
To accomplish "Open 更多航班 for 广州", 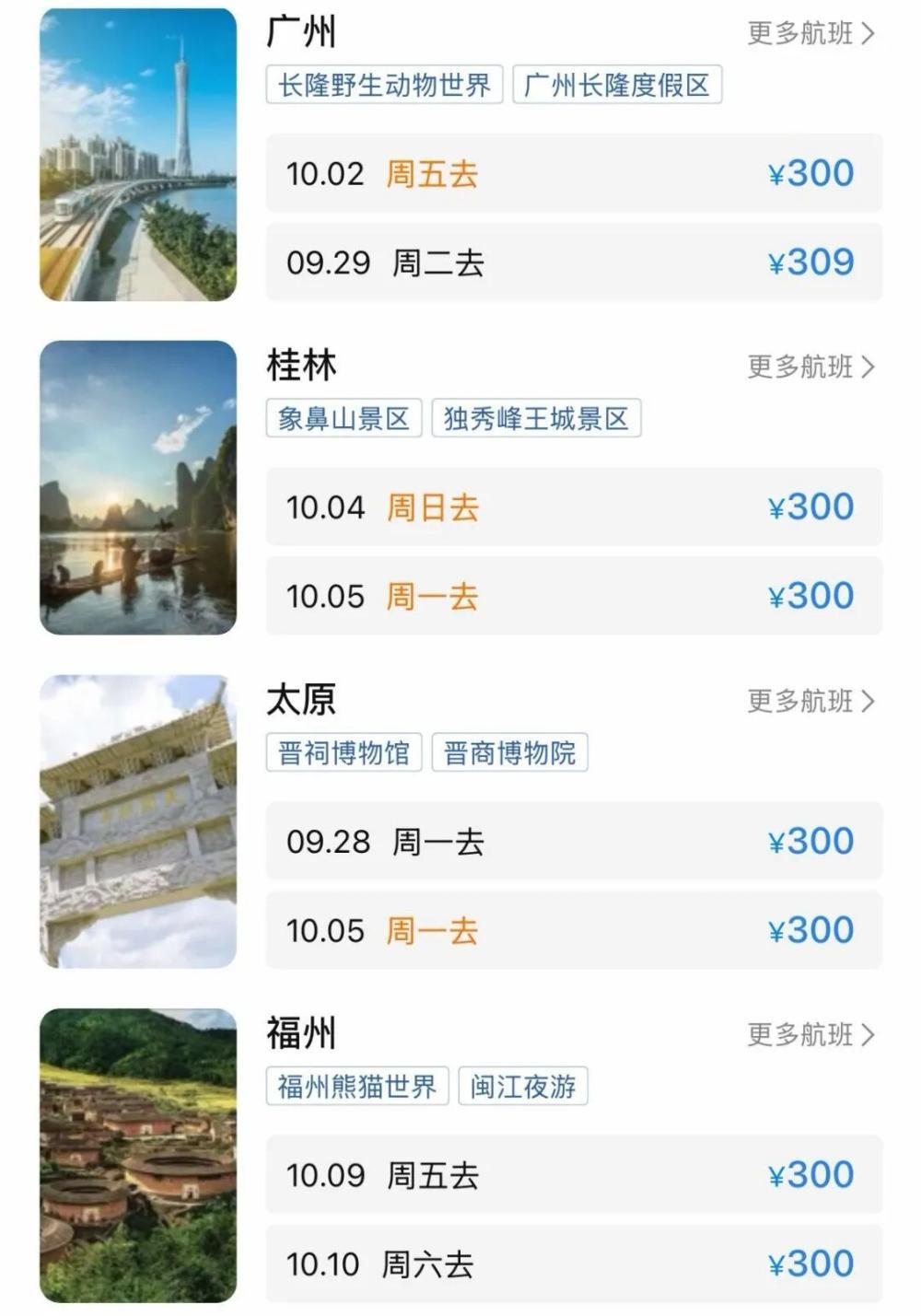I will click(x=810, y=34).
